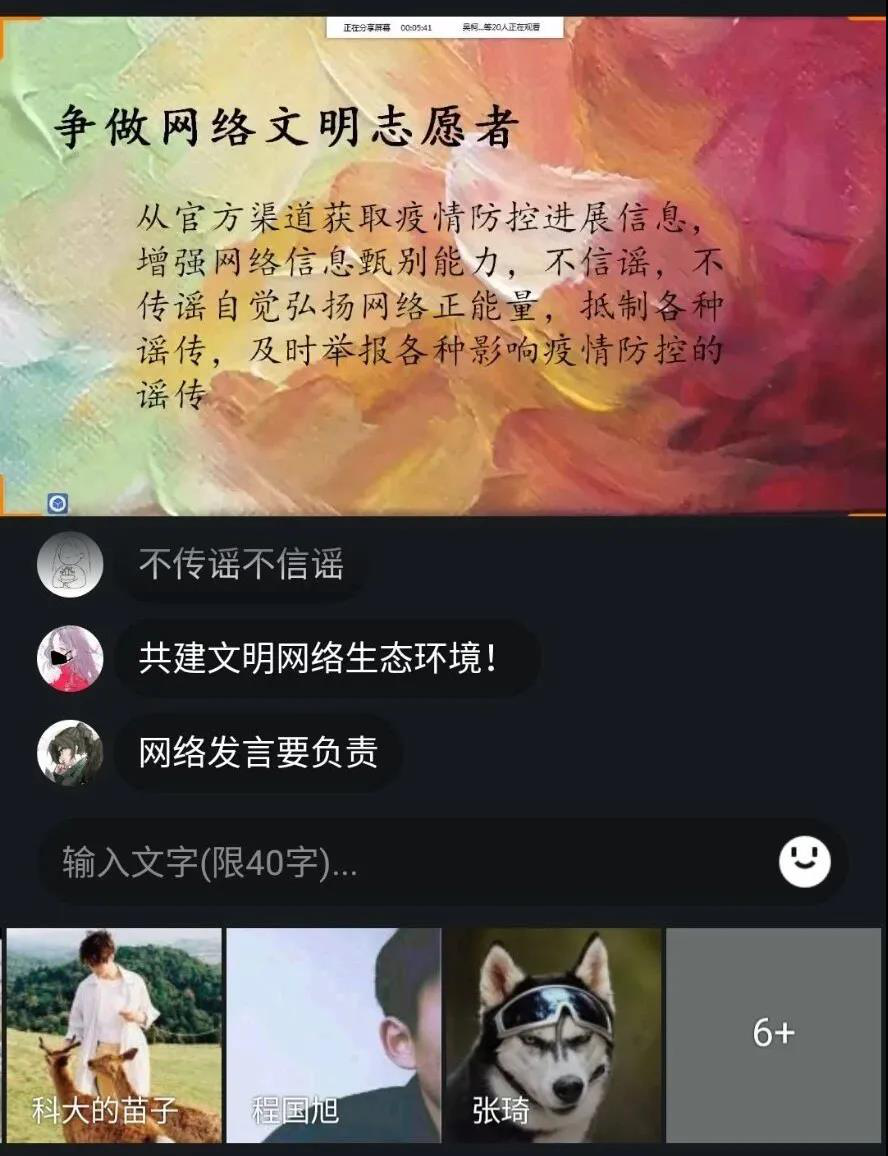Tap avatar beside message 网络发言要负责

[70, 753]
